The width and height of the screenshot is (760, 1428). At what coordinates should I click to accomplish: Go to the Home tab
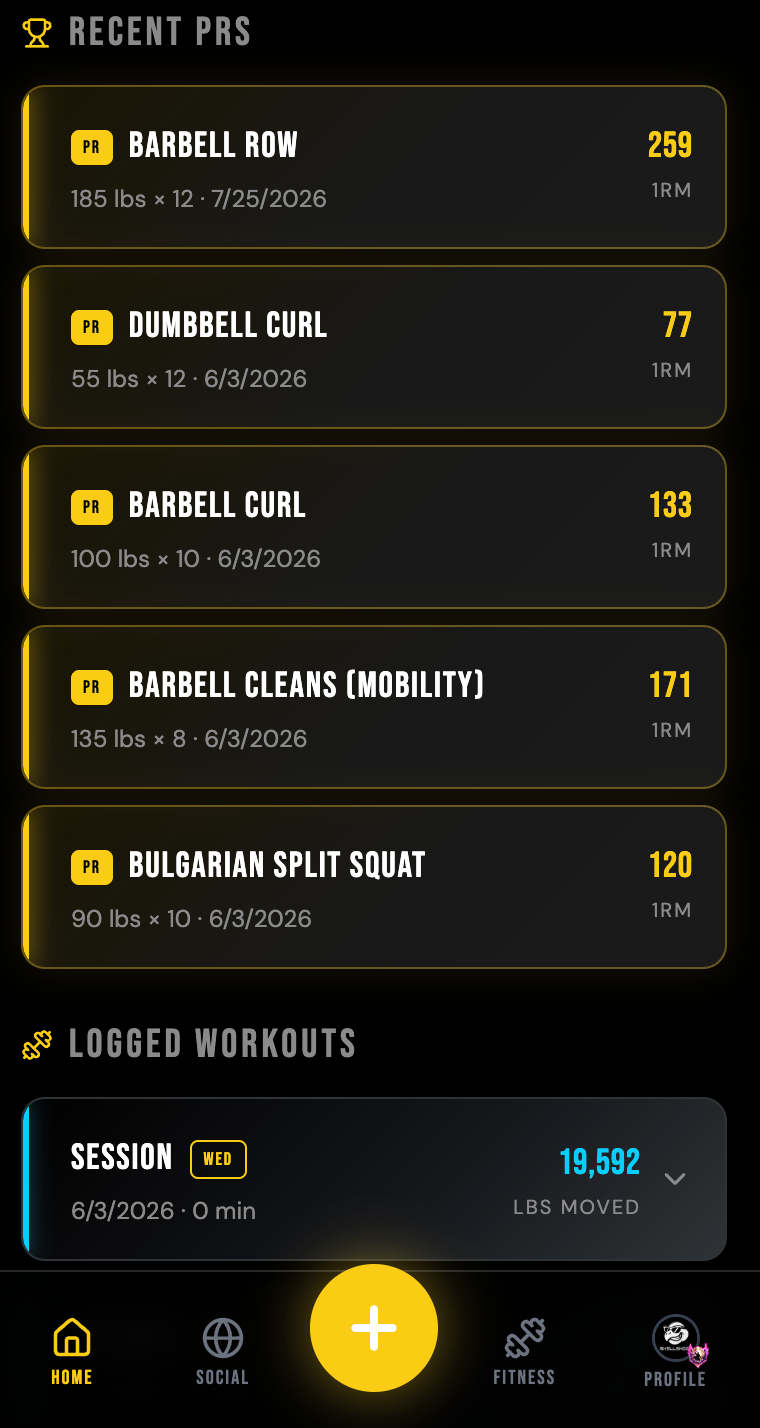(72, 1351)
